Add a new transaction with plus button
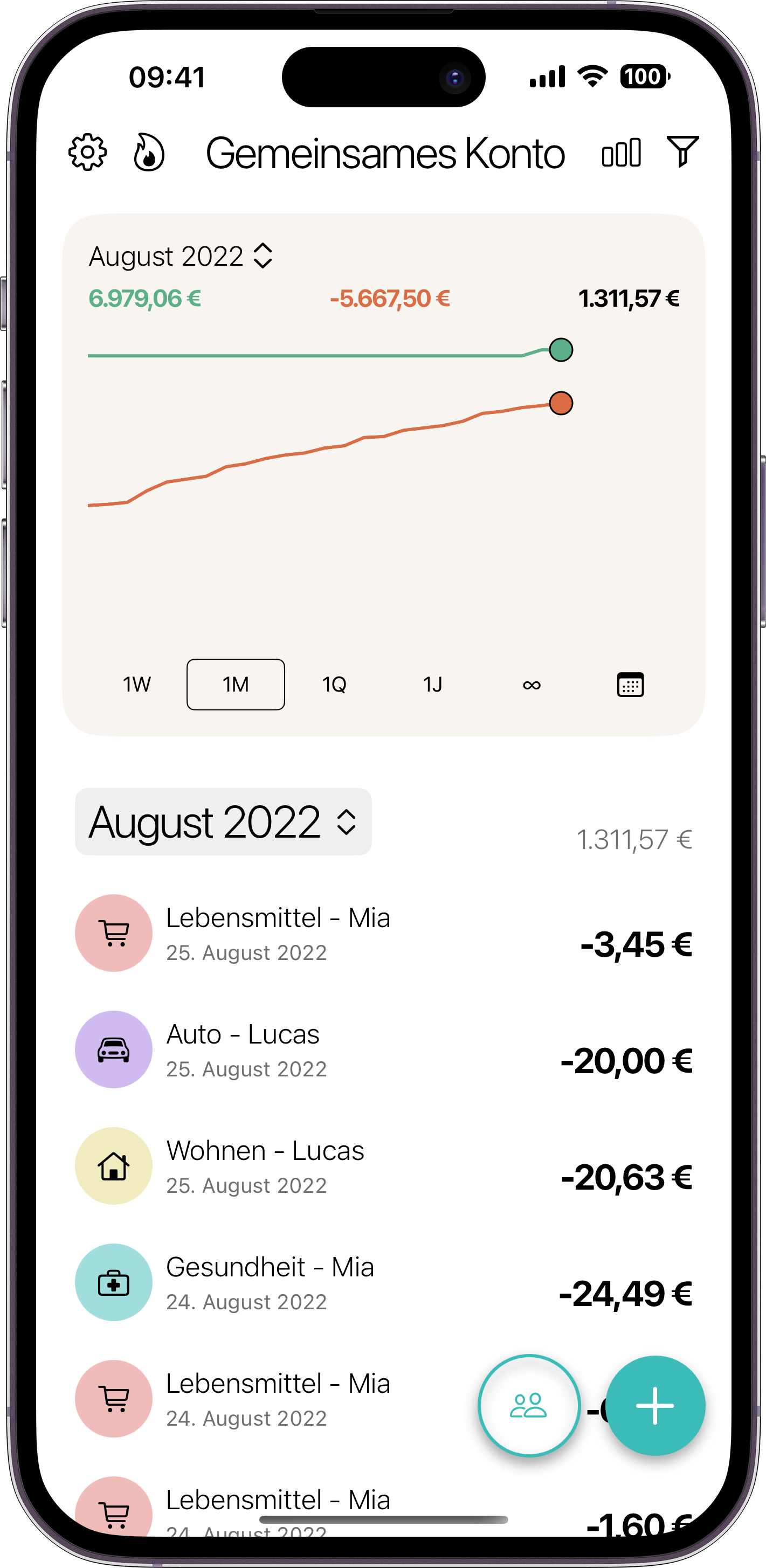The height and width of the screenshot is (1568, 766). coord(655,1405)
